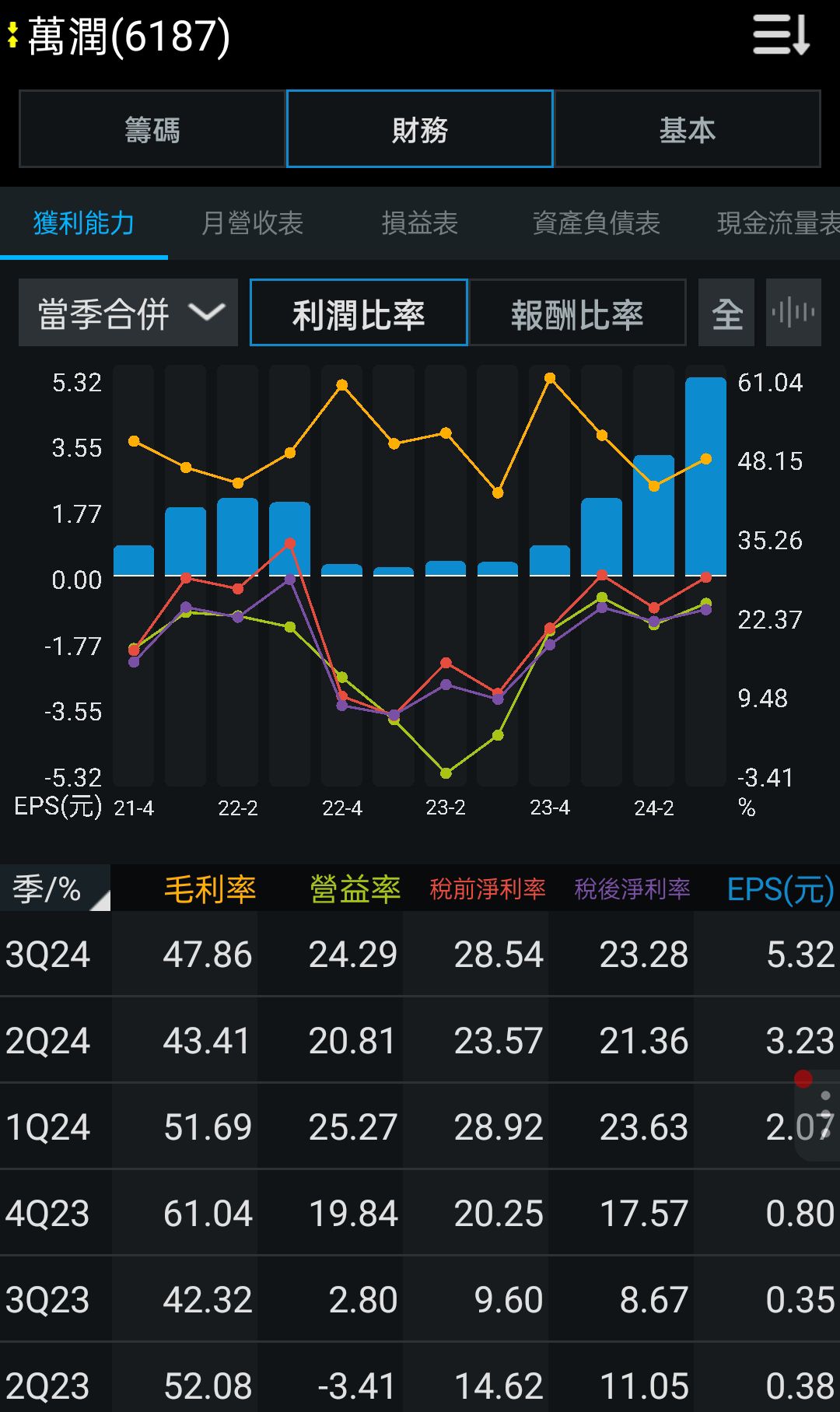Tap the 季/% column header toggle
The image size is (840, 1412).
click(x=54, y=888)
